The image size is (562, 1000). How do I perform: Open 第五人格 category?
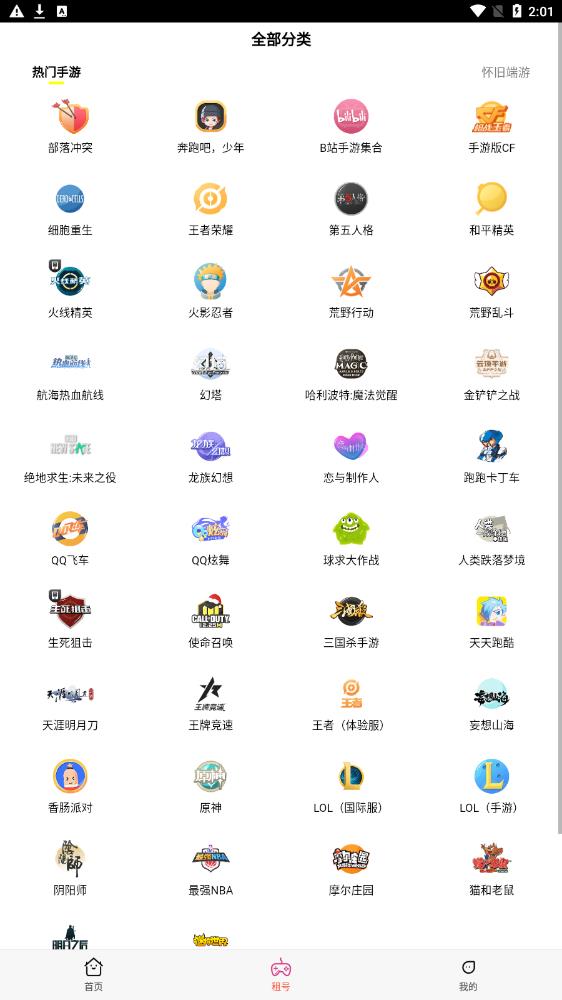click(x=351, y=210)
